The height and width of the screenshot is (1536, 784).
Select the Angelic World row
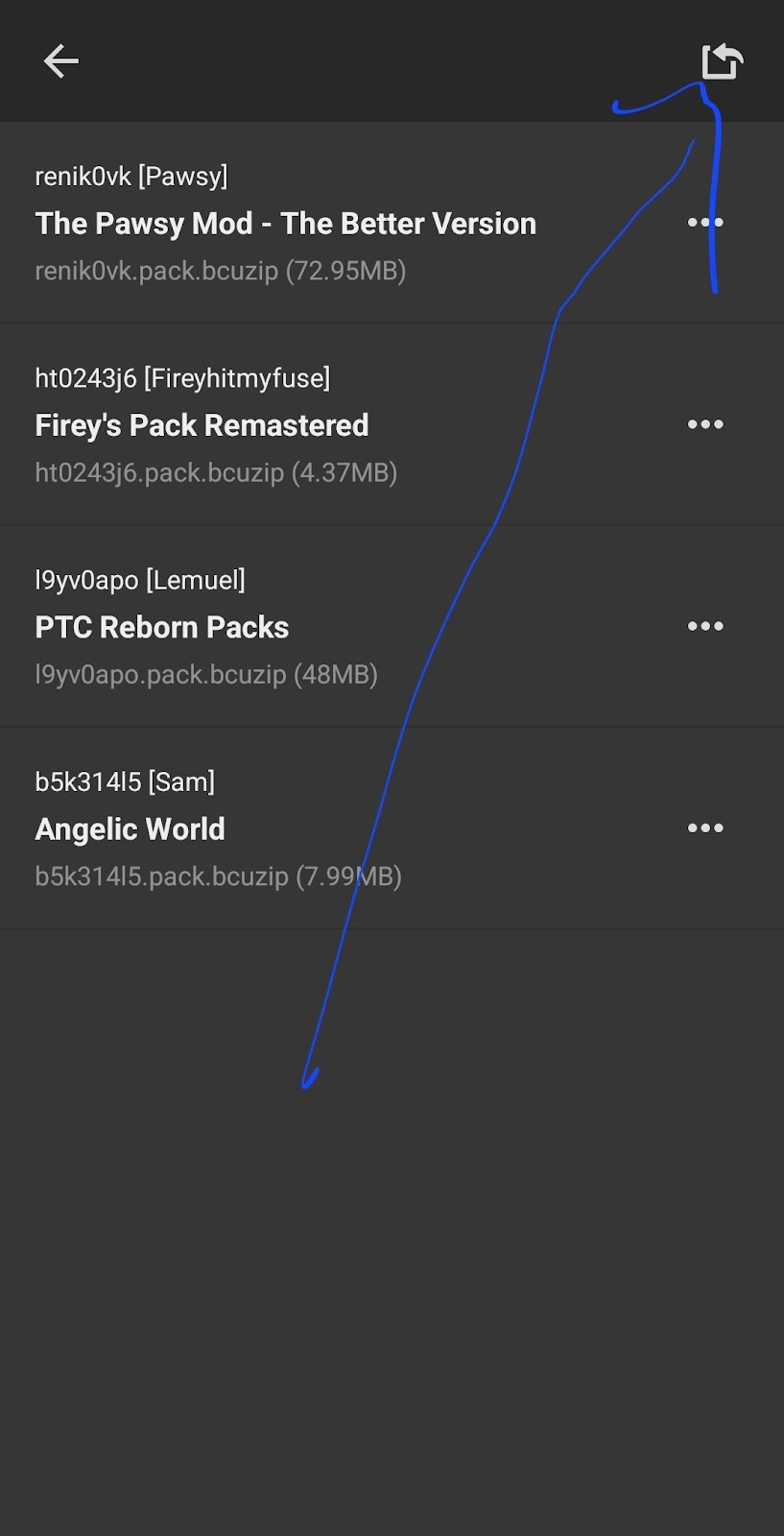pyautogui.click(x=131, y=828)
